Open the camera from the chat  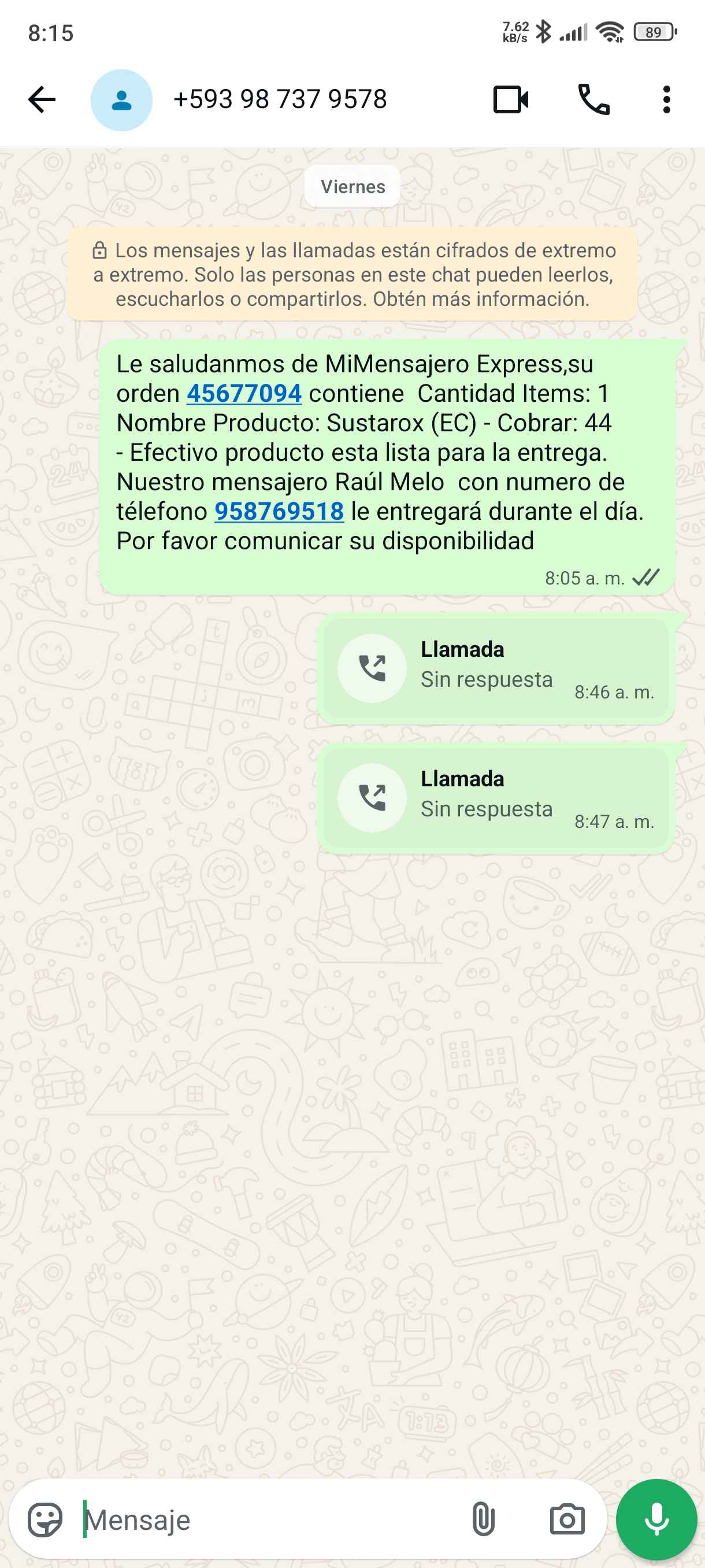(x=567, y=1520)
